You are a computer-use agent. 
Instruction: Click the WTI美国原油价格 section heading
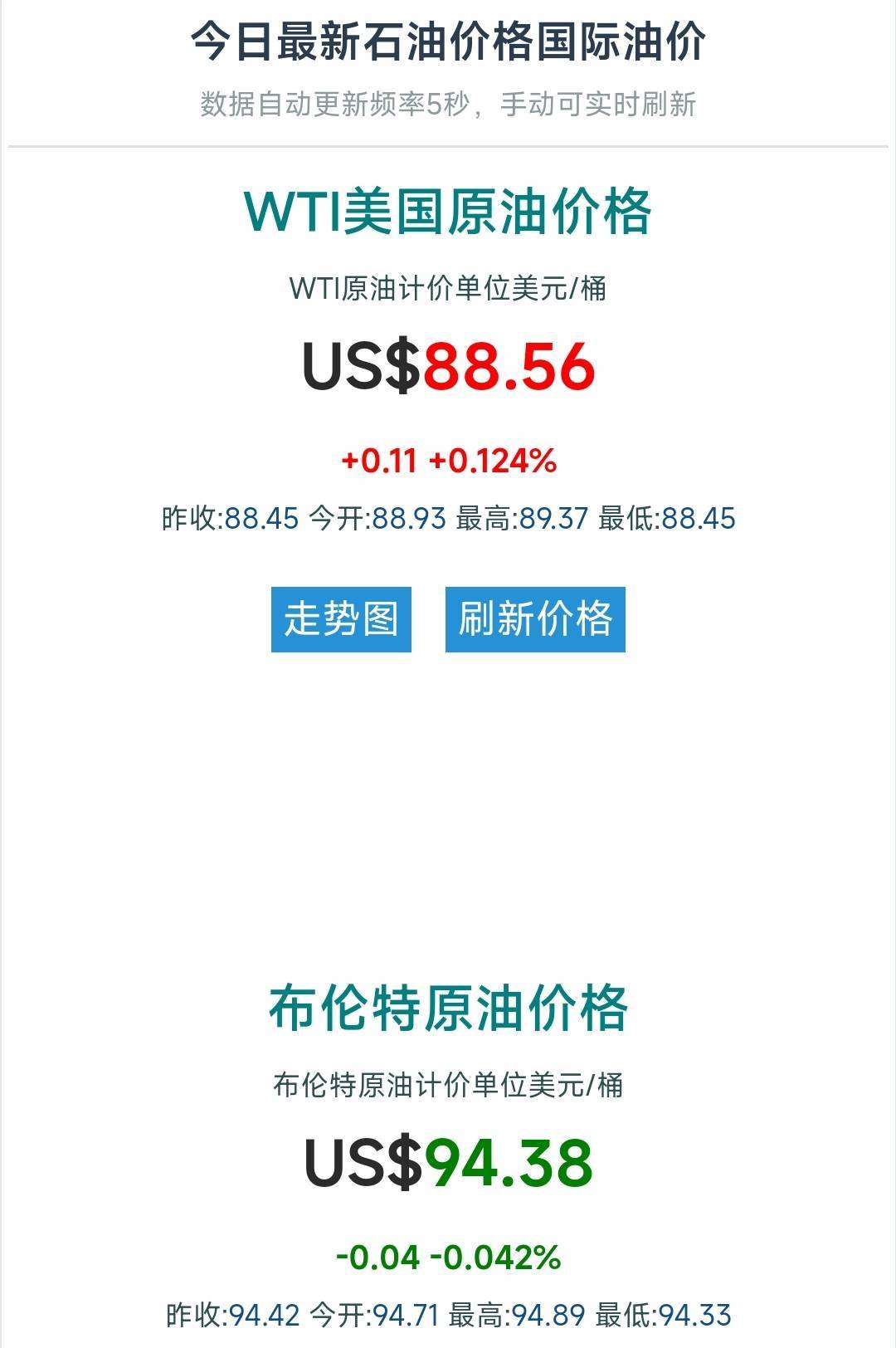tap(448, 212)
